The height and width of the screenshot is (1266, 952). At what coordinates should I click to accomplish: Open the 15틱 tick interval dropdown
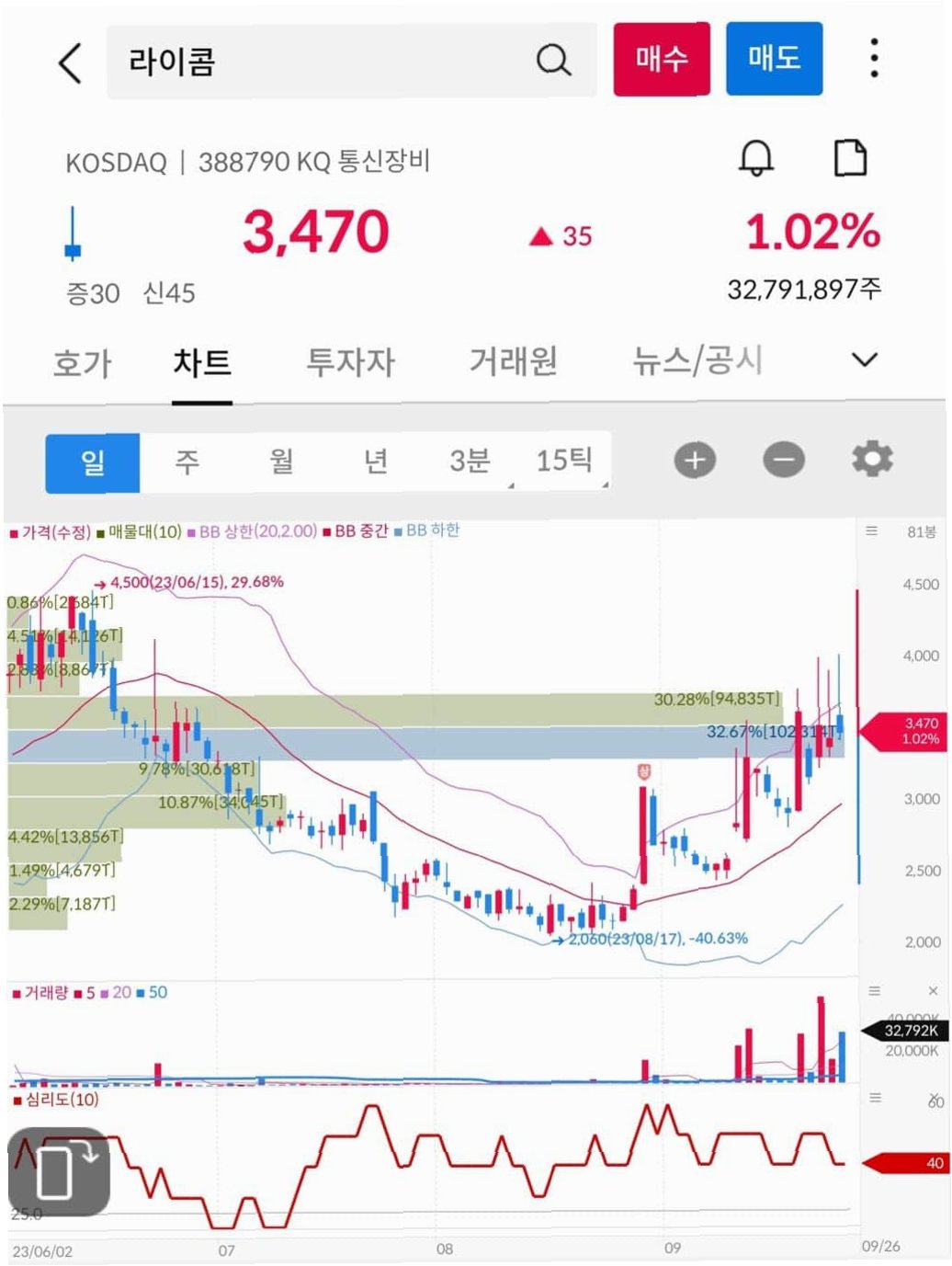pyautogui.click(x=564, y=462)
